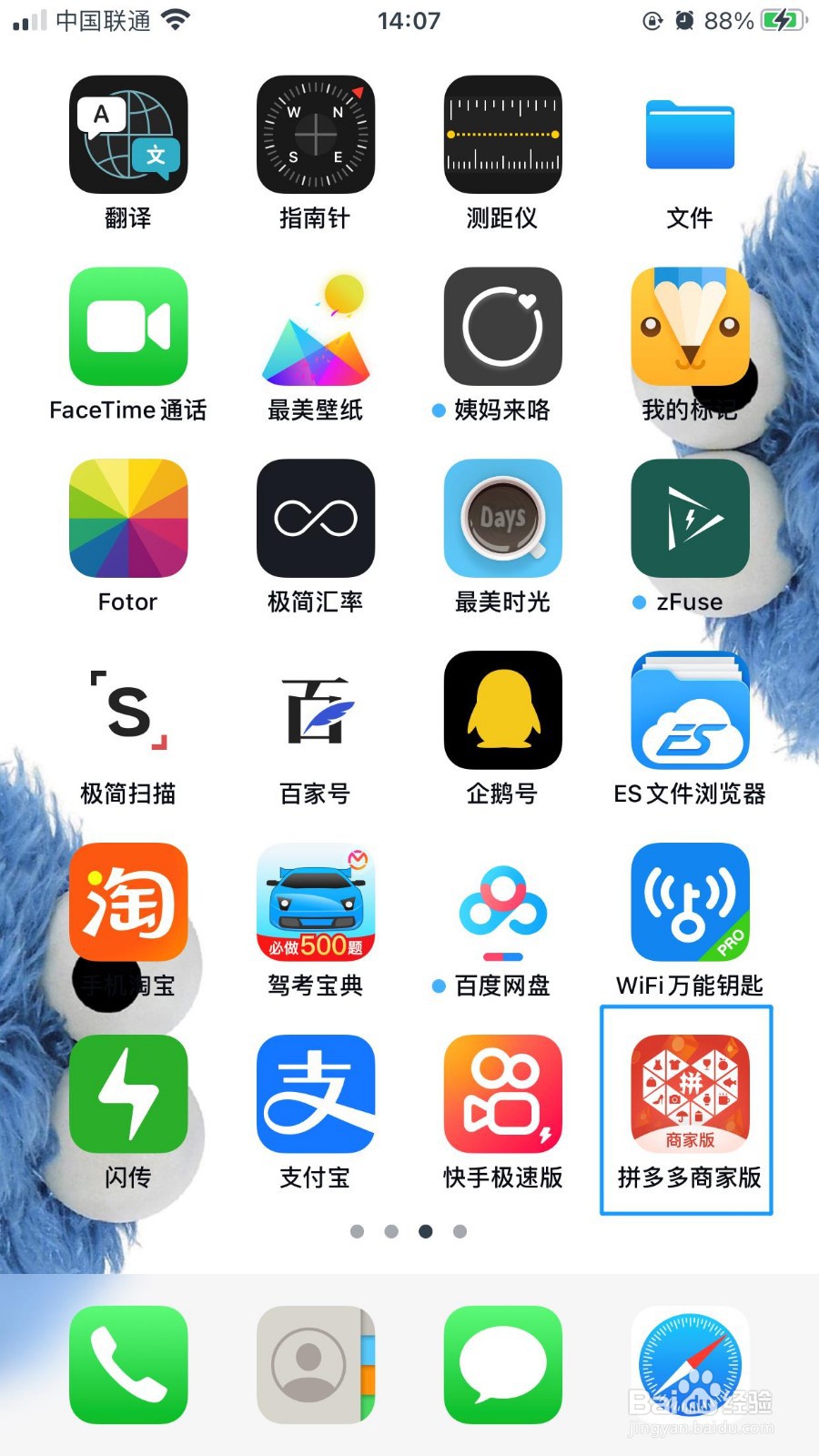This screenshot has width=819, height=1456.
Task: Open the 手机淘宝 Taobao app
Action: [127, 901]
